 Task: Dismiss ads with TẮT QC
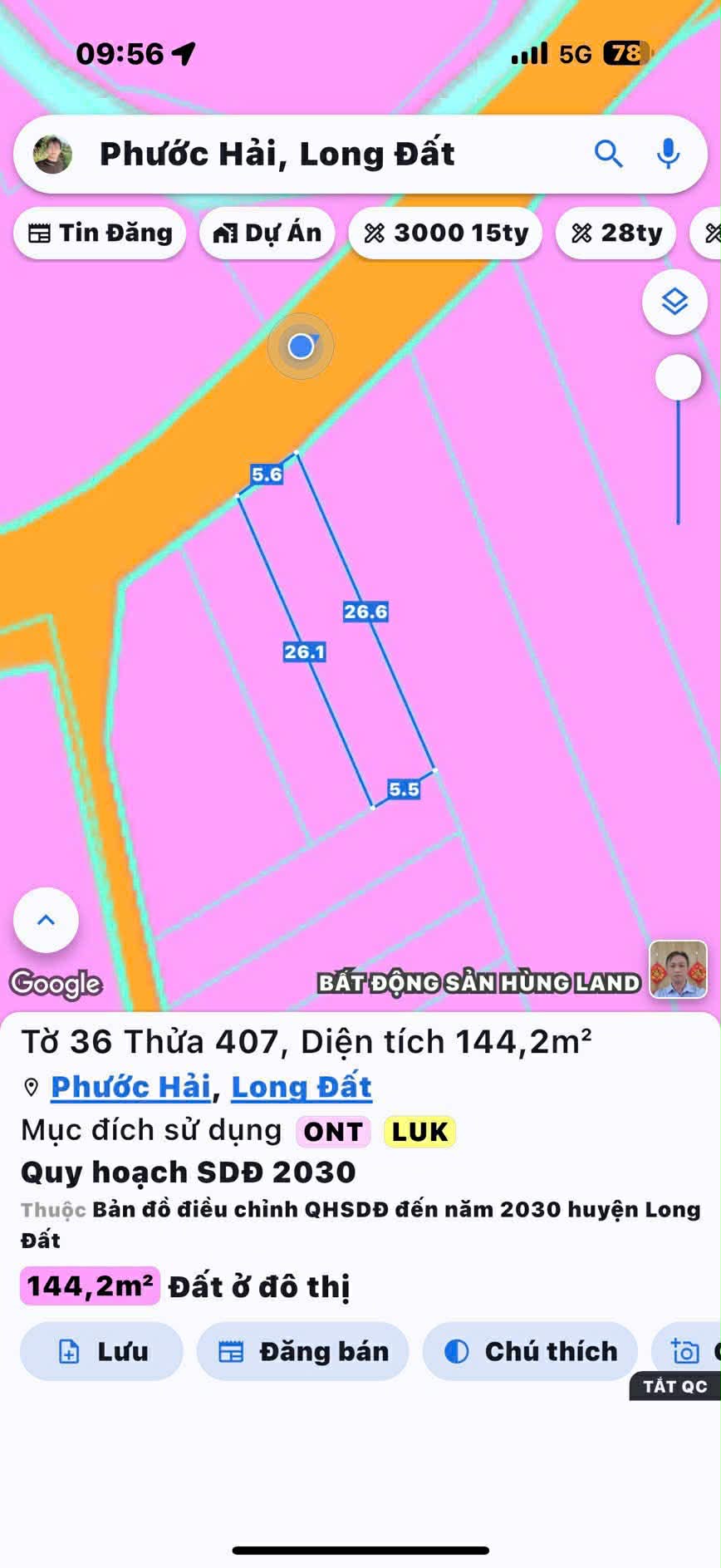pos(674,1386)
